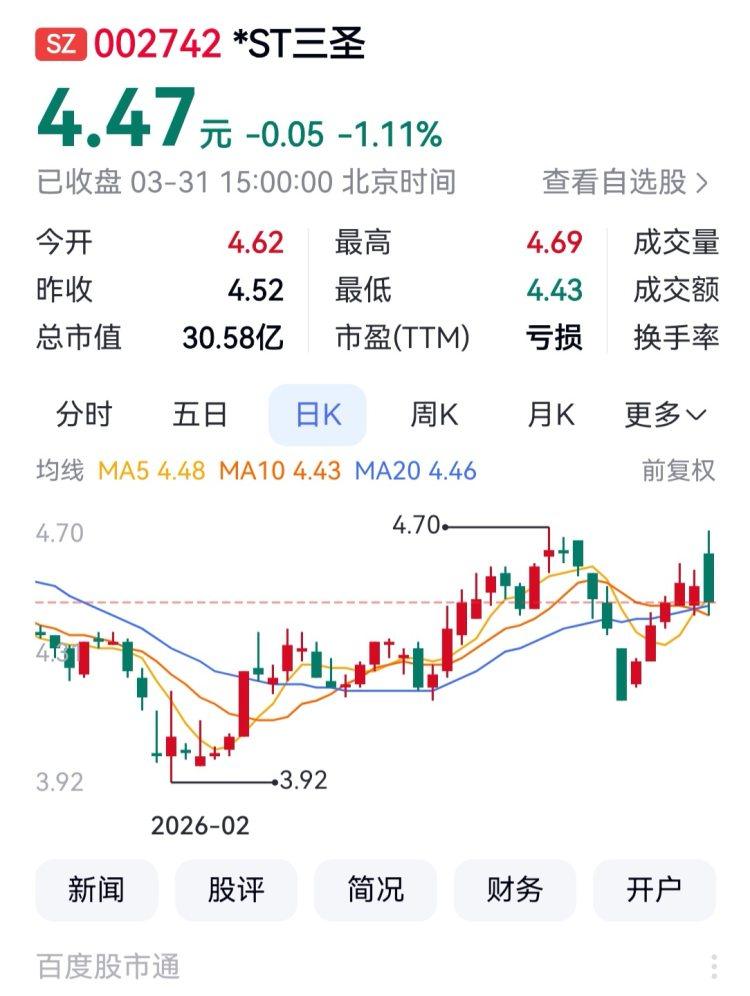
Task: Expand the 更多 chart options dropdown
Action: [665, 415]
